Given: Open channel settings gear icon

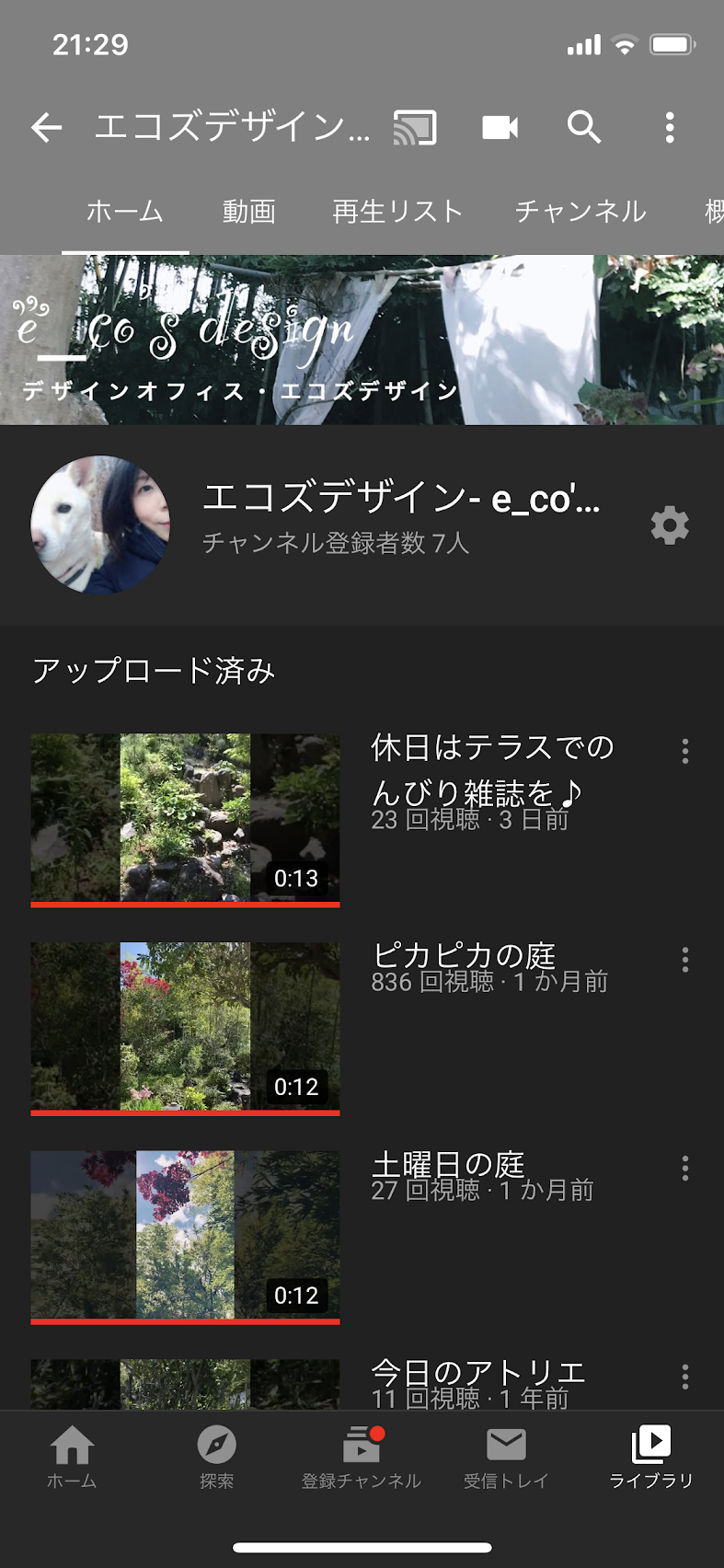Looking at the screenshot, I should [670, 525].
